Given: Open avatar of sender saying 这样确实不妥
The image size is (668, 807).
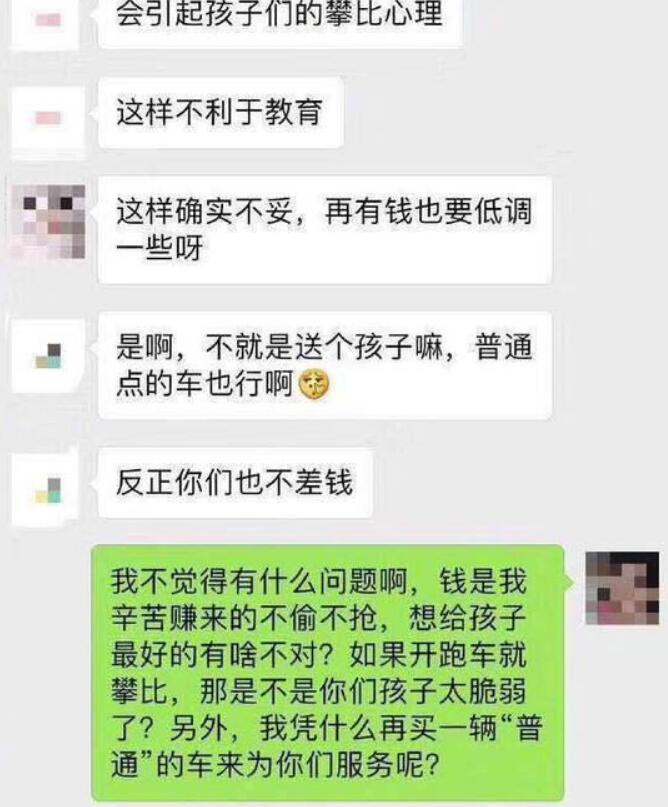Looking at the screenshot, I should [x=47, y=223].
